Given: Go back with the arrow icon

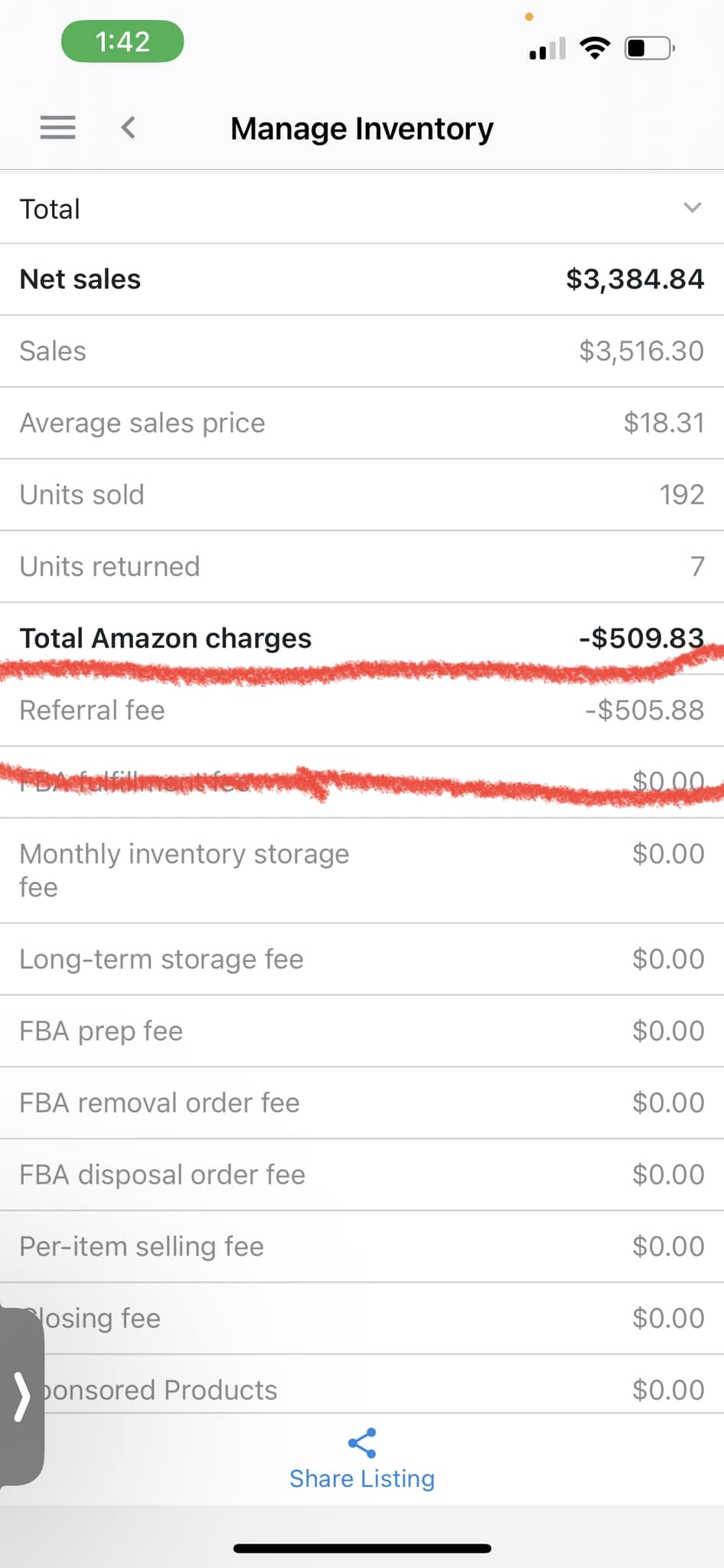Looking at the screenshot, I should pyautogui.click(x=129, y=127).
